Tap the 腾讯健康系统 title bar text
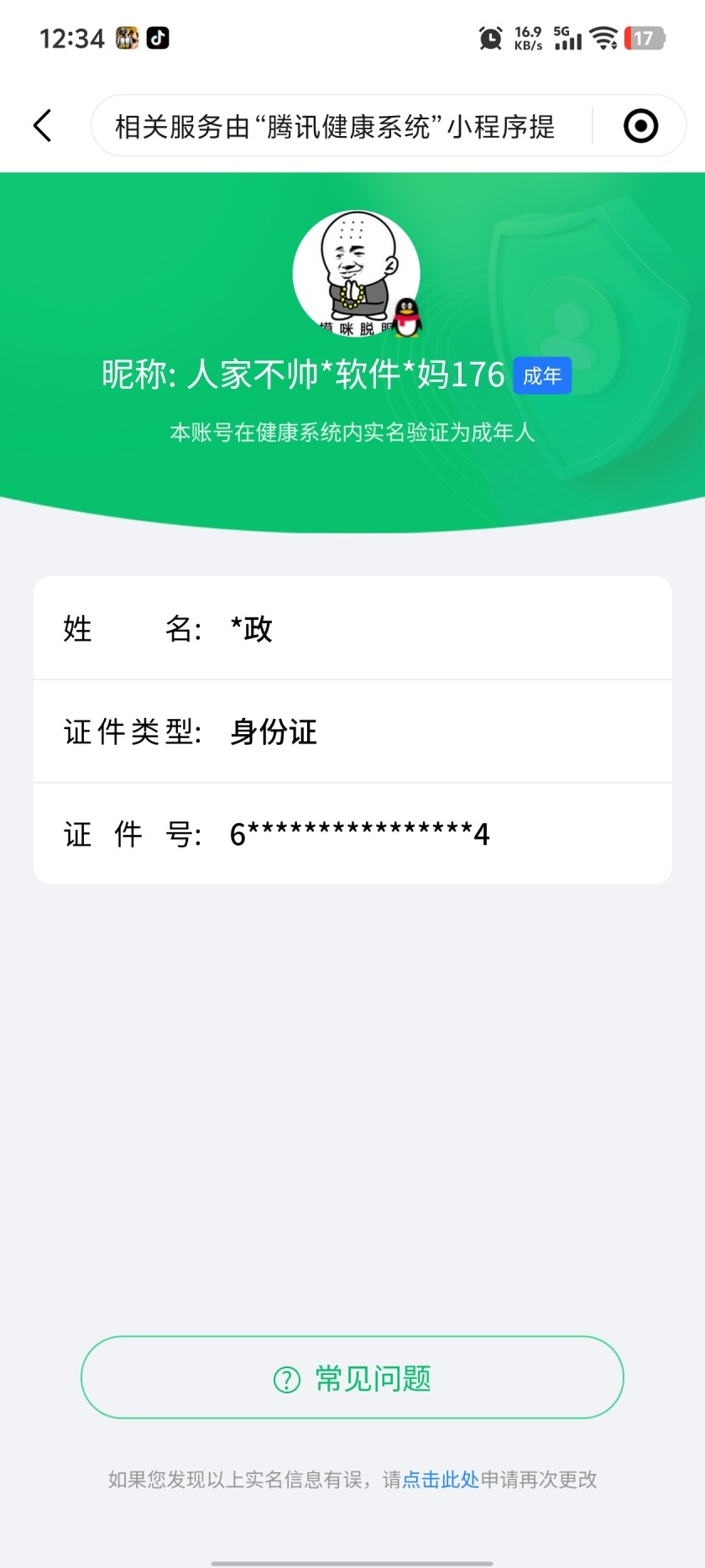The width and height of the screenshot is (705, 1568). point(336,124)
